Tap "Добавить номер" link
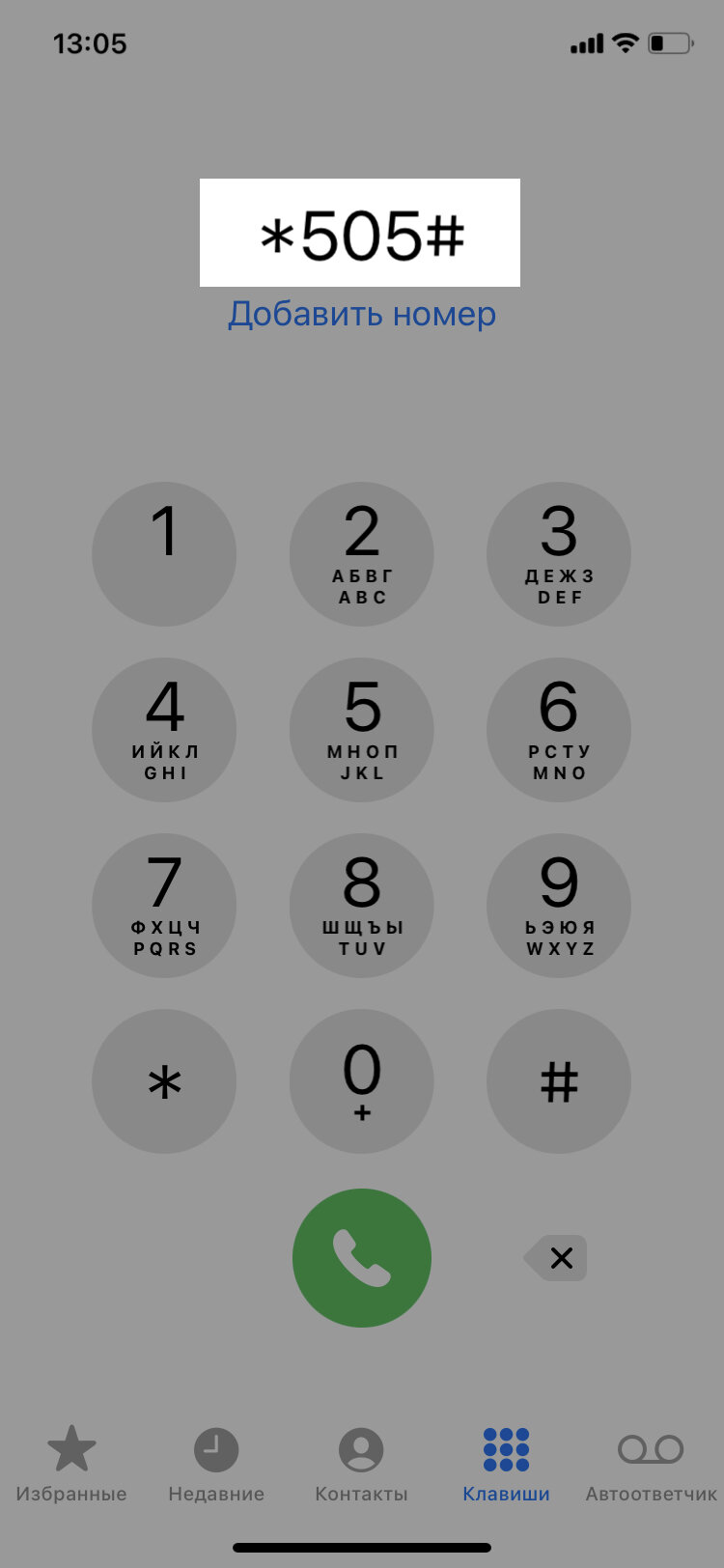 point(362,314)
